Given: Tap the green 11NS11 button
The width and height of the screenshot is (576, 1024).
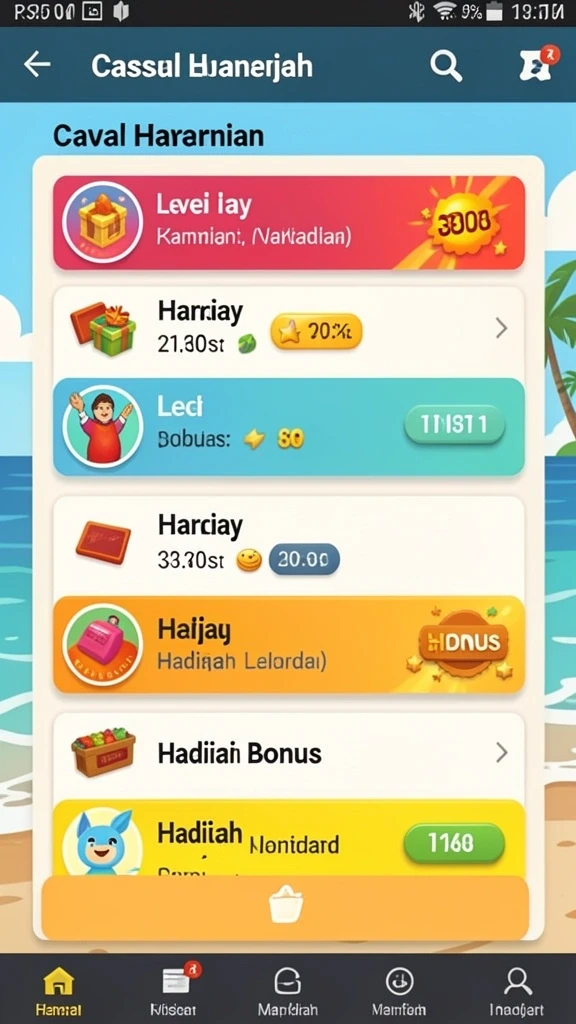Looking at the screenshot, I should pos(455,424).
